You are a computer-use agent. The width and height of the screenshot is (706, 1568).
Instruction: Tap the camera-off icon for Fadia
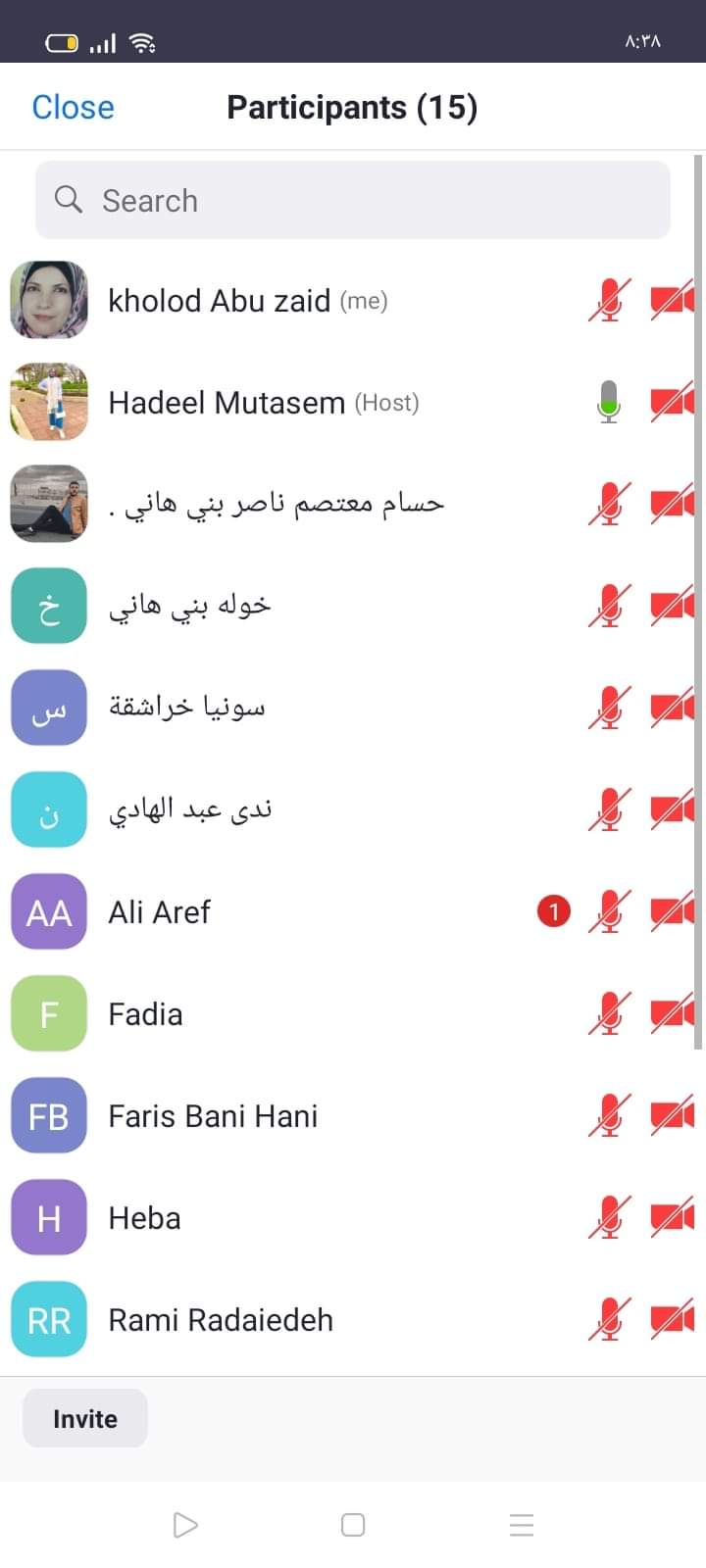672,1014
